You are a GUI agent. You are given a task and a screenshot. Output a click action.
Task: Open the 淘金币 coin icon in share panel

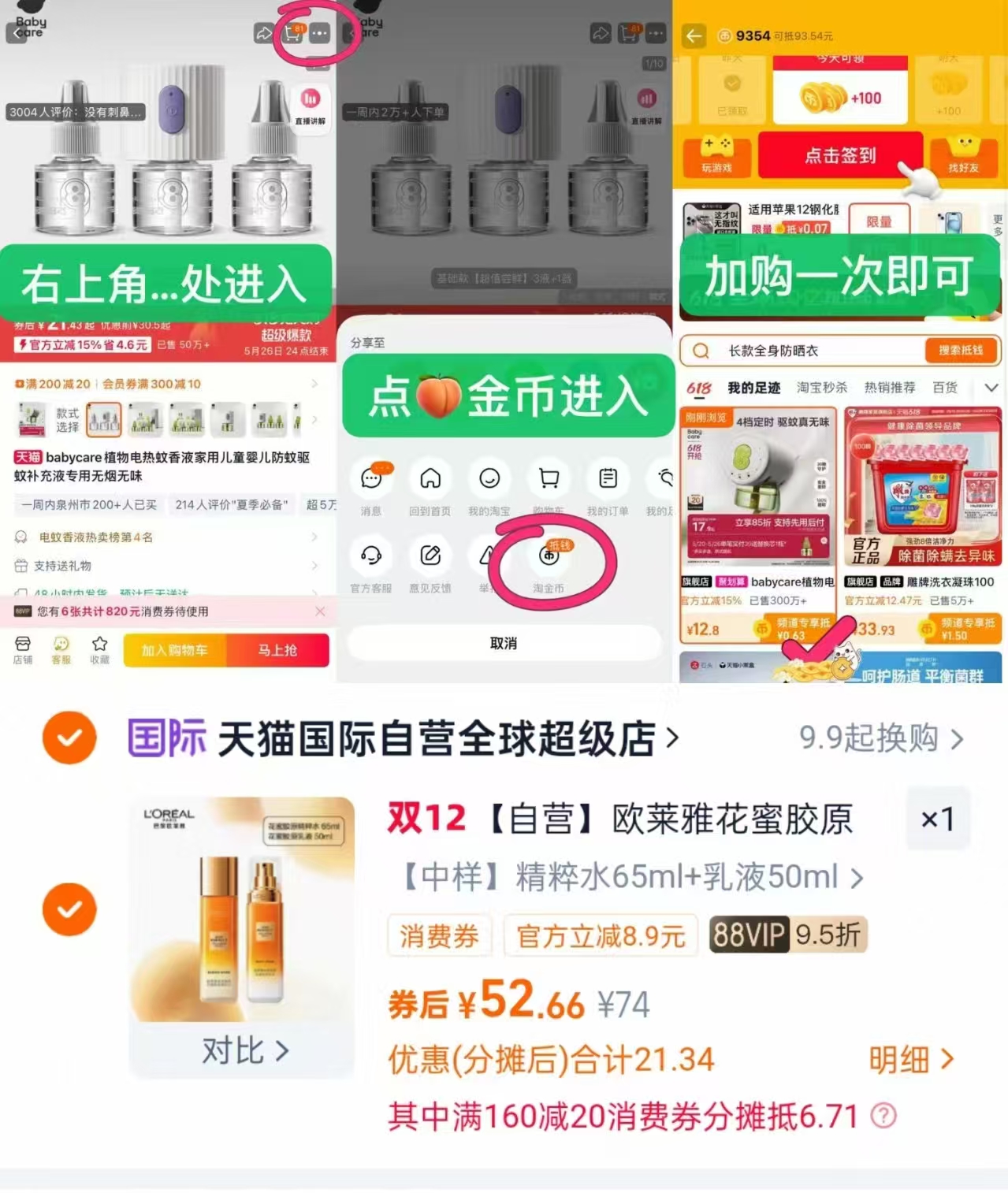549,557
